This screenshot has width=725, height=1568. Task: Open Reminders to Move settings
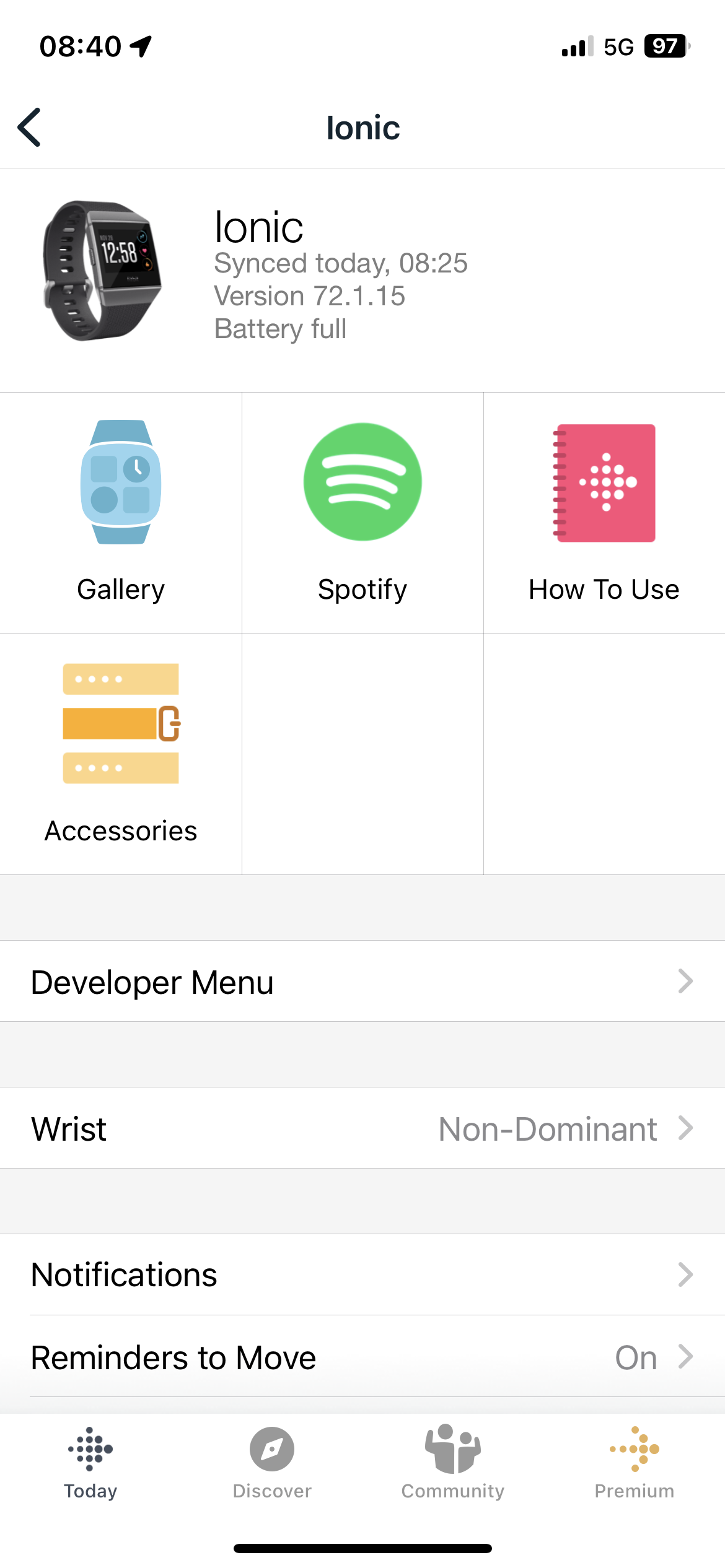[x=362, y=1357]
